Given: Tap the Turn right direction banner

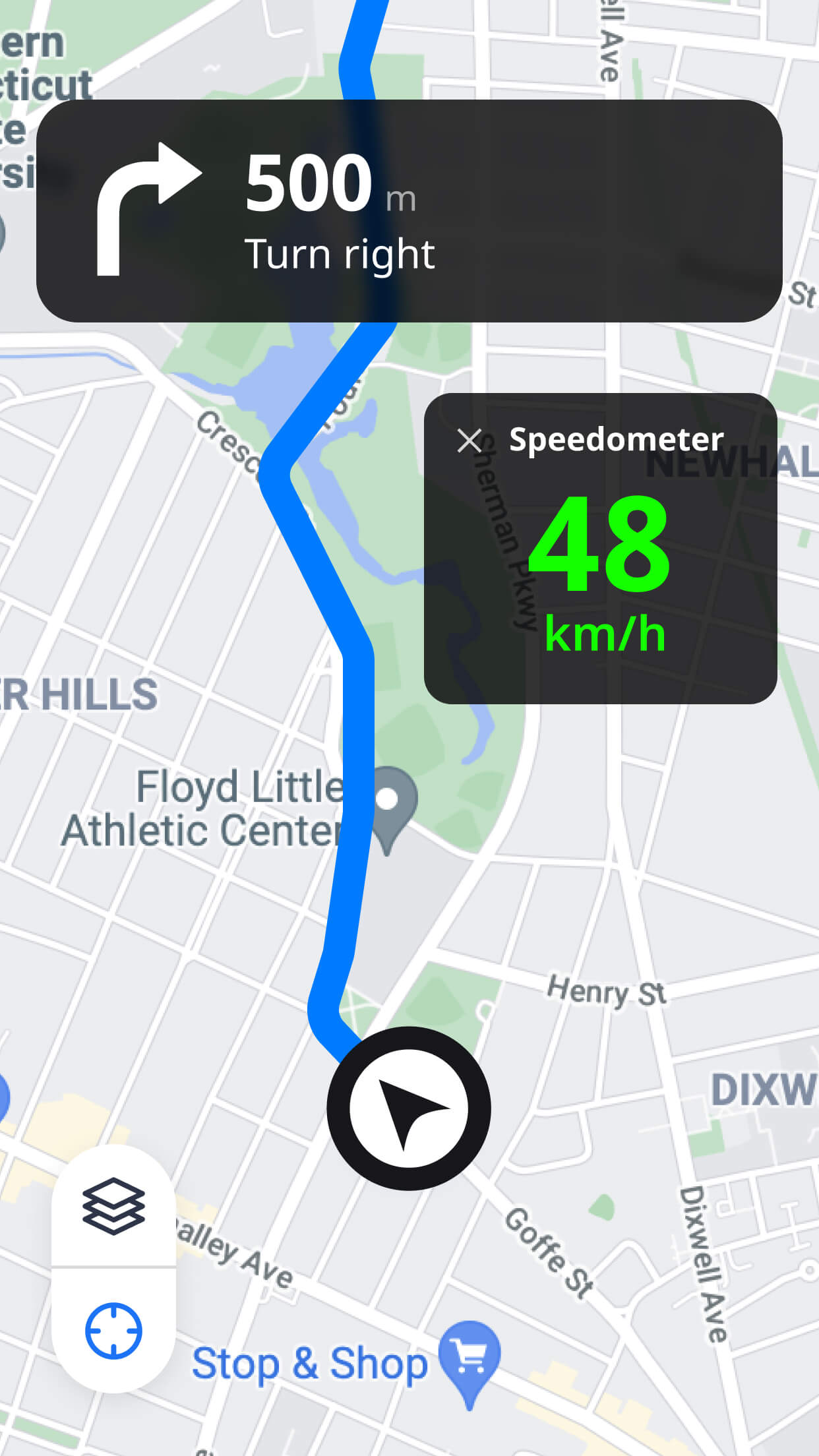Looking at the screenshot, I should 409,211.
